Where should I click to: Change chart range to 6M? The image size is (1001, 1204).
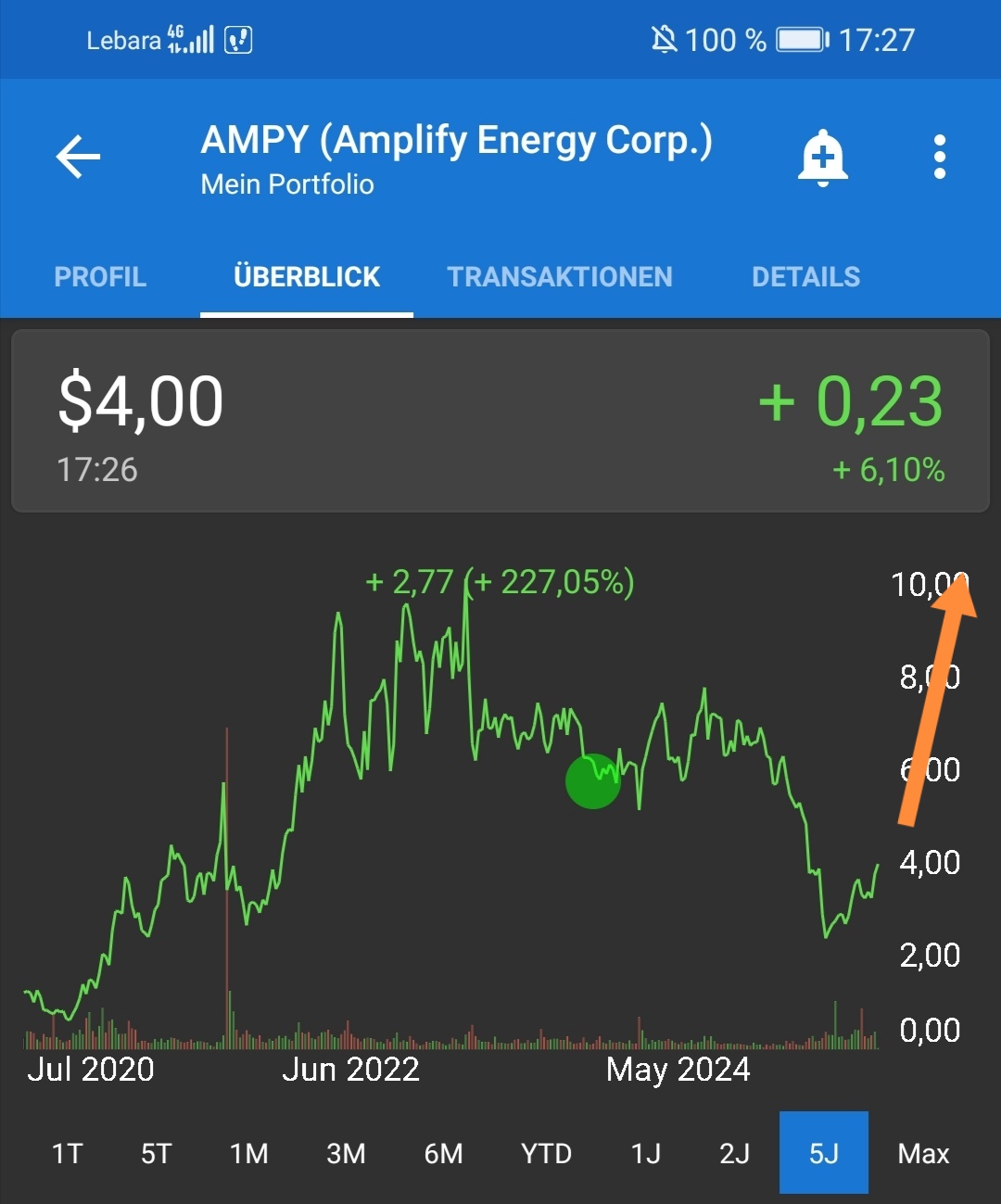pyautogui.click(x=443, y=1153)
